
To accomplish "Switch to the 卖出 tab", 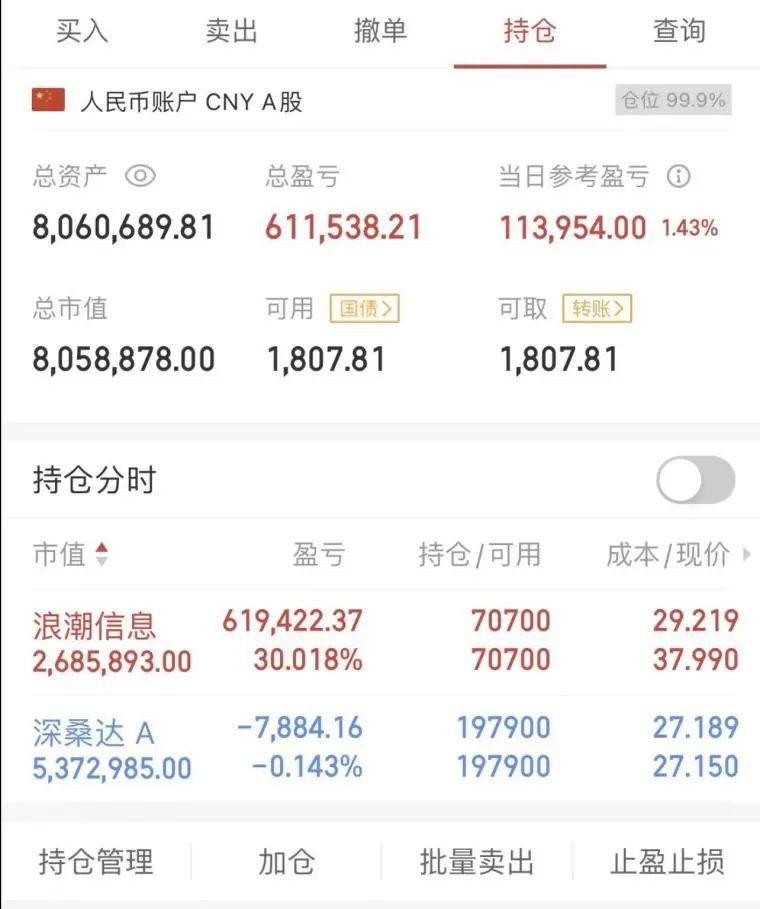I will pos(231,32).
